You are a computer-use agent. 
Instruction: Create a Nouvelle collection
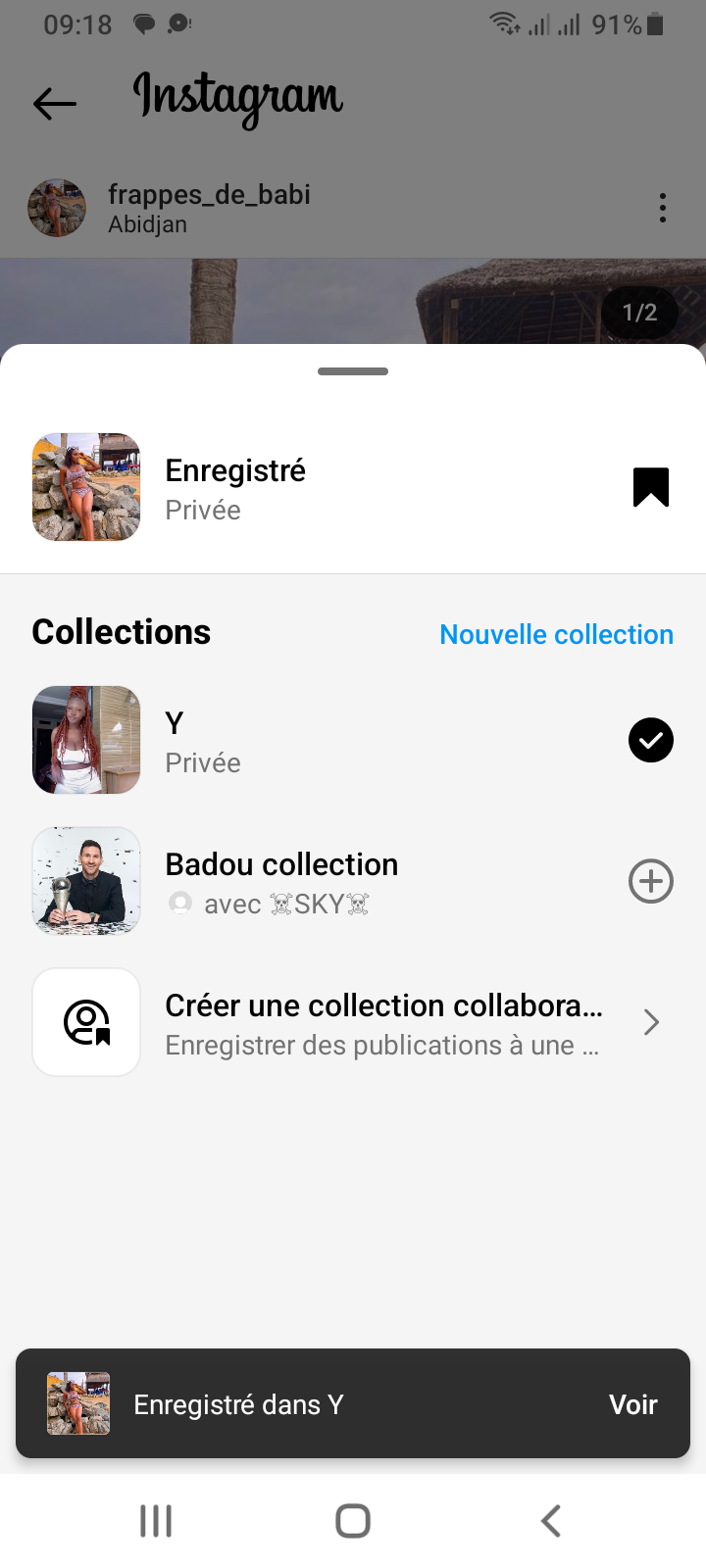(x=556, y=634)
